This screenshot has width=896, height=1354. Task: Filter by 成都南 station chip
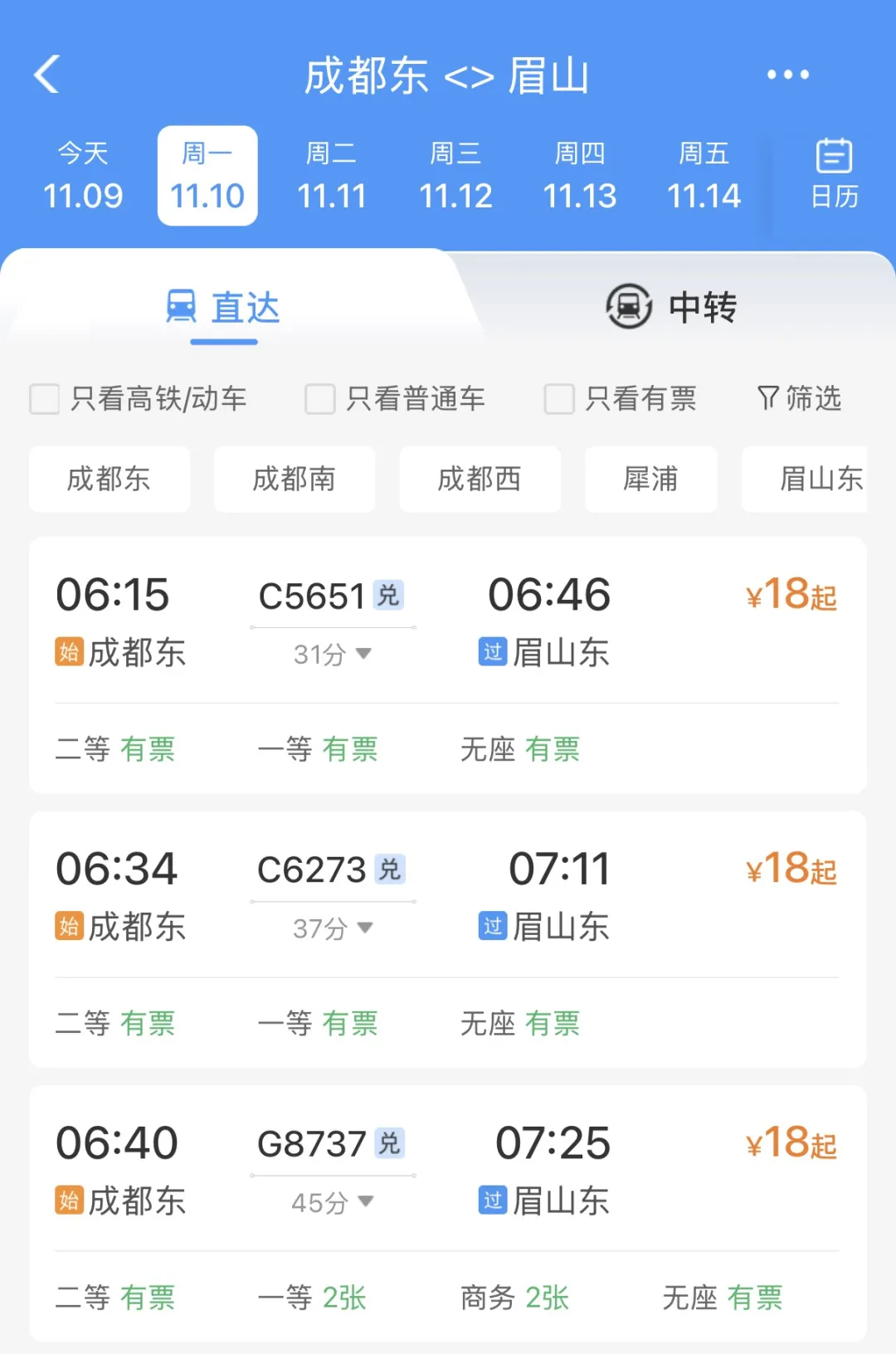pyautogui.click(x=294, y=479)
